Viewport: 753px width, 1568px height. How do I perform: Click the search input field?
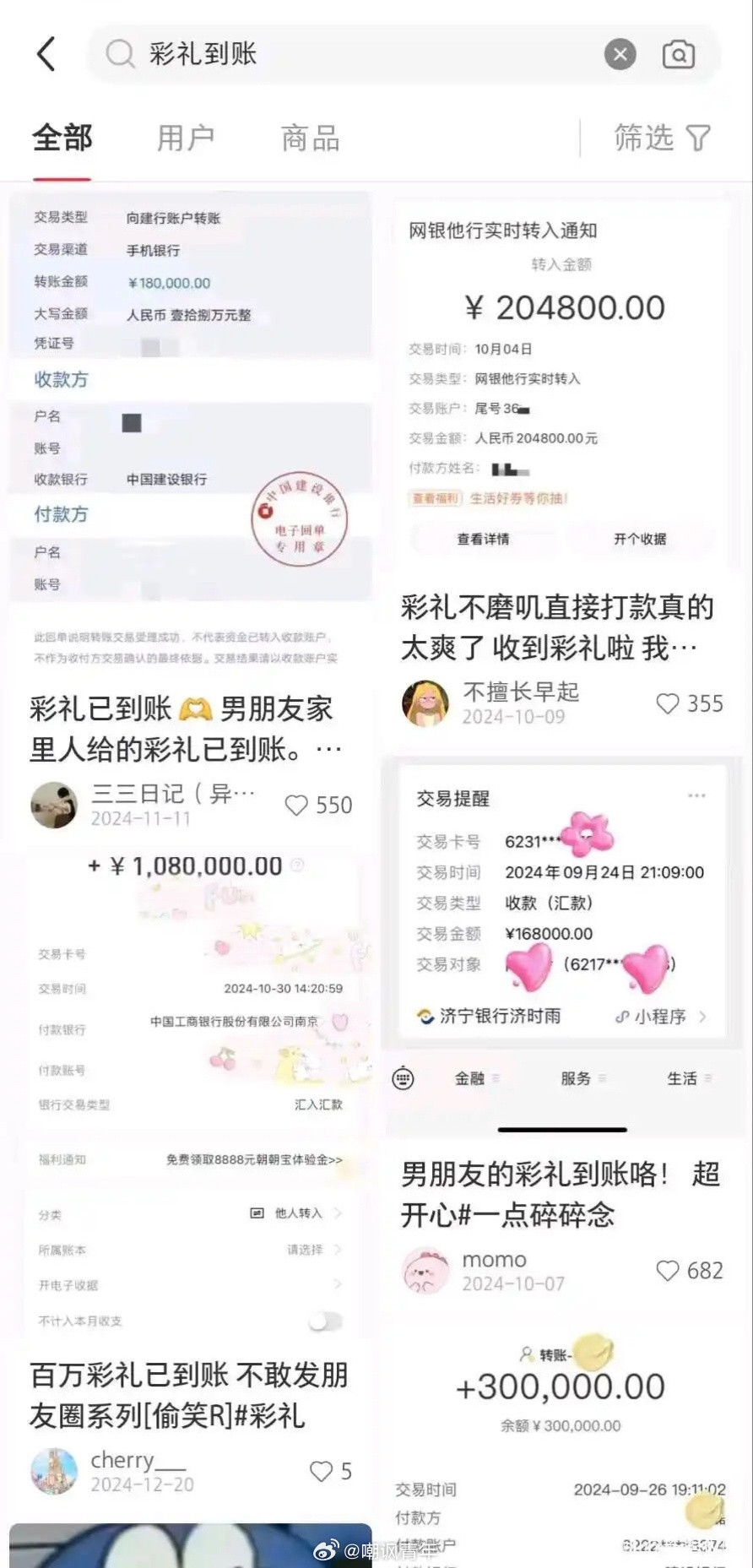(338, 53)
